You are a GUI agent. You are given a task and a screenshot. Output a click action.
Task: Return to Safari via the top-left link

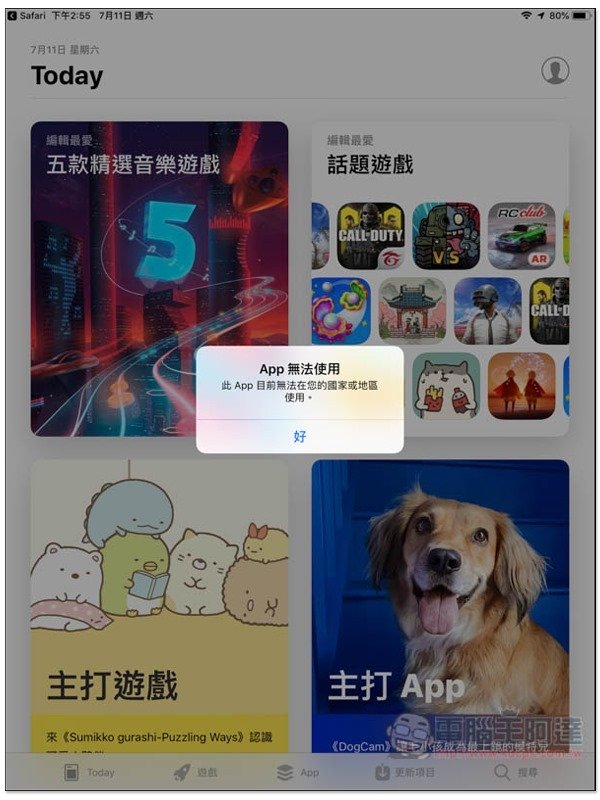[32, 16]
